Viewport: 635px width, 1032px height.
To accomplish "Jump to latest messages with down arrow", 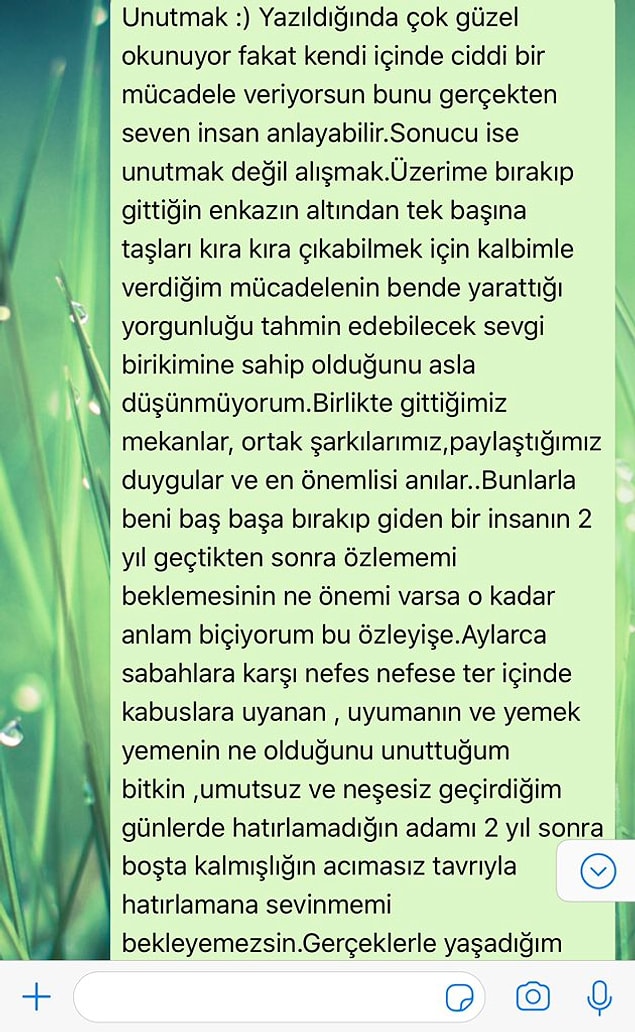I will click(x=598, y=871).
